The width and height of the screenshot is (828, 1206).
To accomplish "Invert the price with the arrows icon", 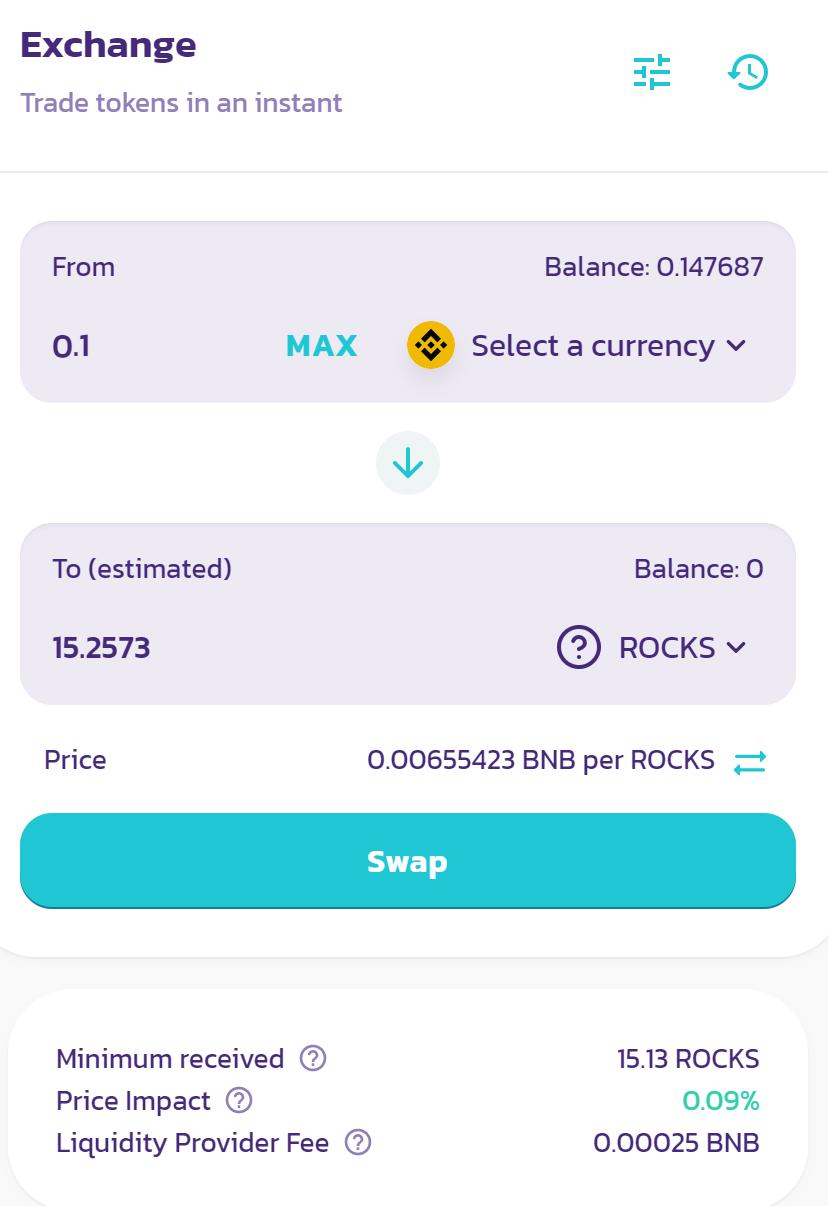I will pyautogui.click(x=750, y=762).
